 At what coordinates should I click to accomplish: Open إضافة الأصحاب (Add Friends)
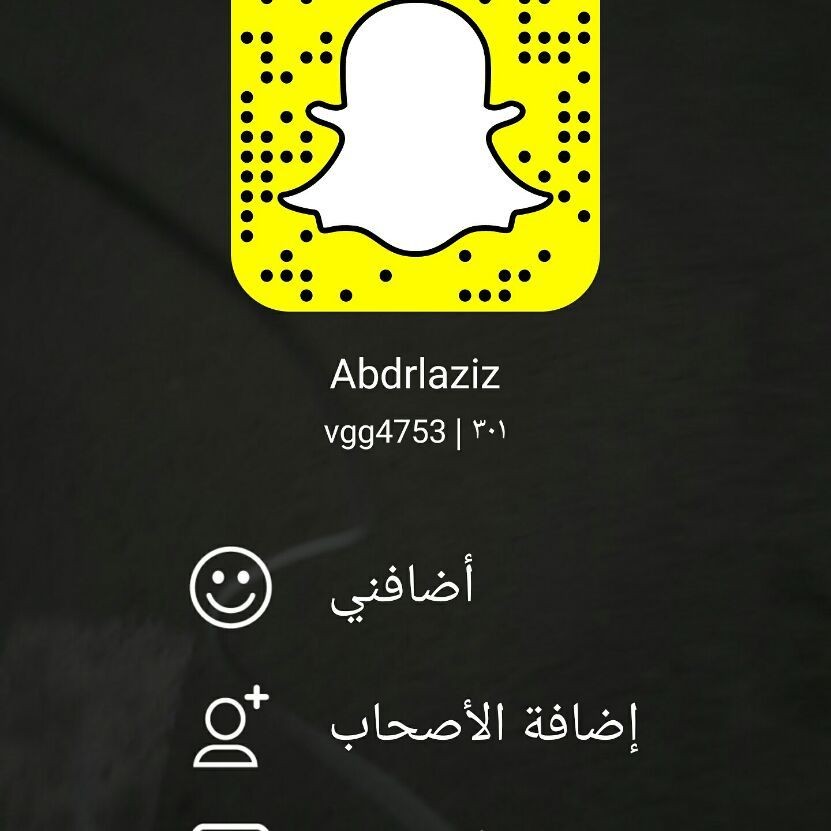click(x=483, y=724)
